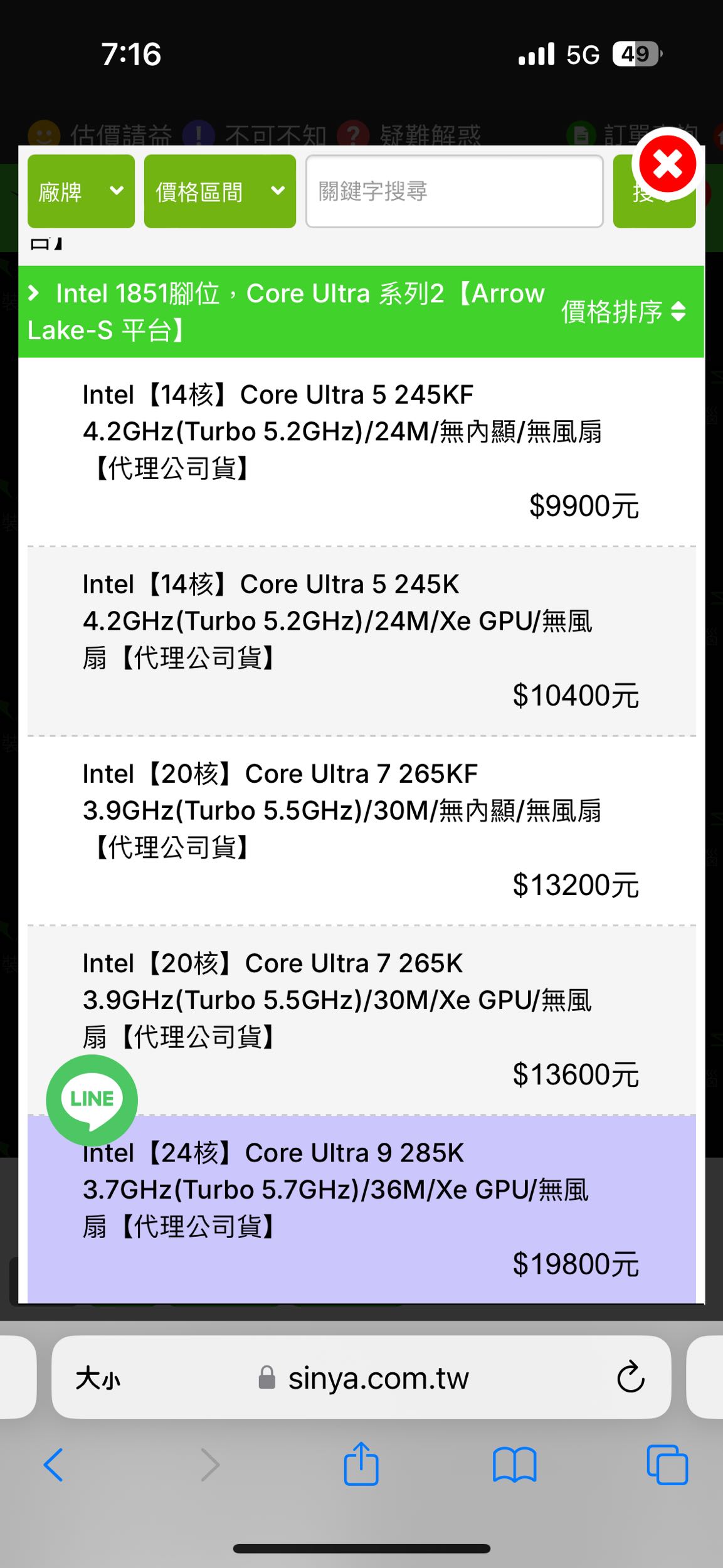Viewport: 723px width, 1568px height.
Task: Open the 廠牌 brand dropdown
Action: pos(80,191)
